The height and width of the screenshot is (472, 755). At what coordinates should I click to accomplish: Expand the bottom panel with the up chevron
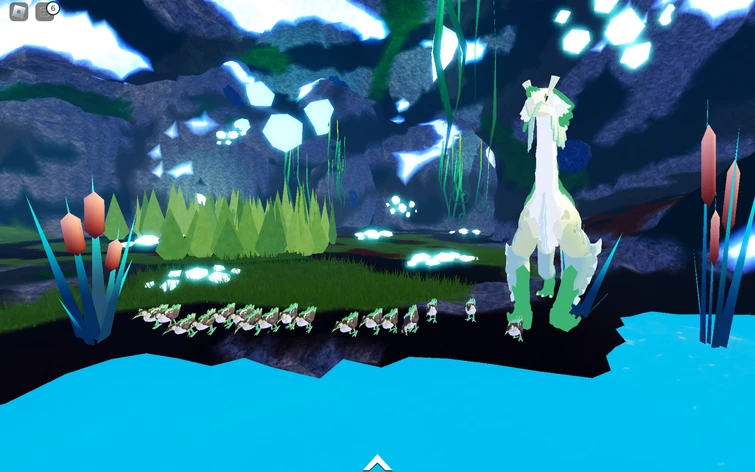(376, 462)
